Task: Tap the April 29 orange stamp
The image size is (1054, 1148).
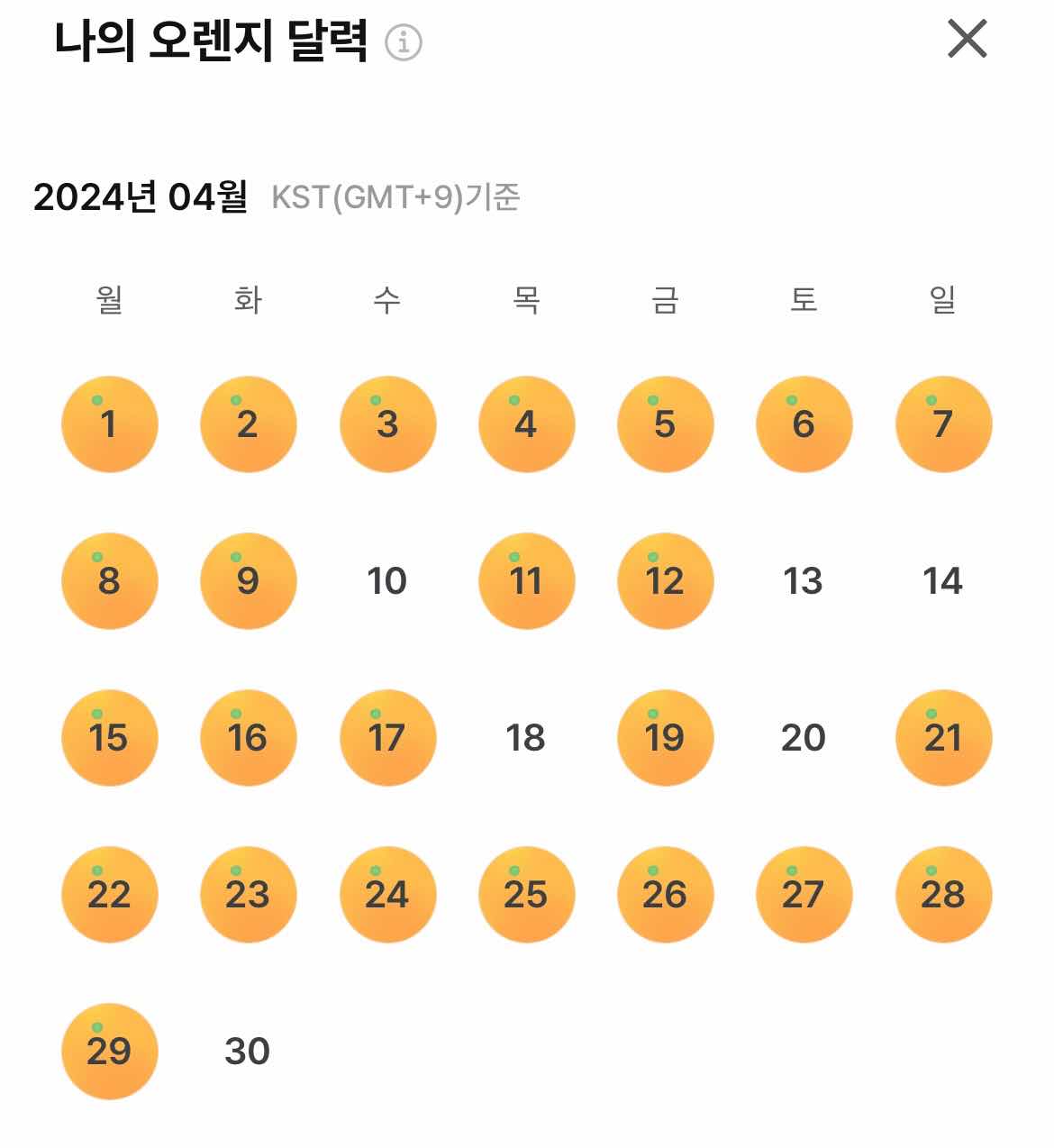Action: point(108,1051)
